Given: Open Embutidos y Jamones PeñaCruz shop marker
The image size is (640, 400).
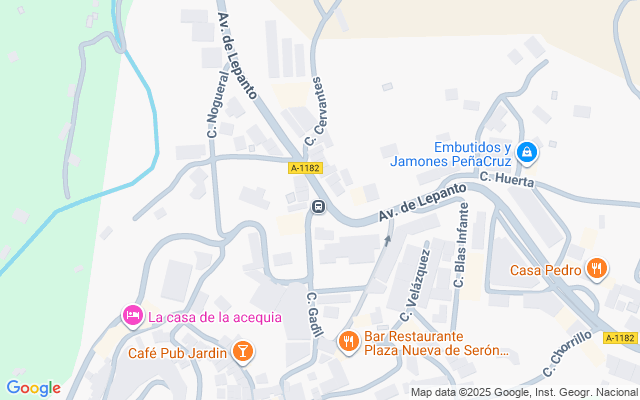Looking at the screenshot, I should click(527, 153).
